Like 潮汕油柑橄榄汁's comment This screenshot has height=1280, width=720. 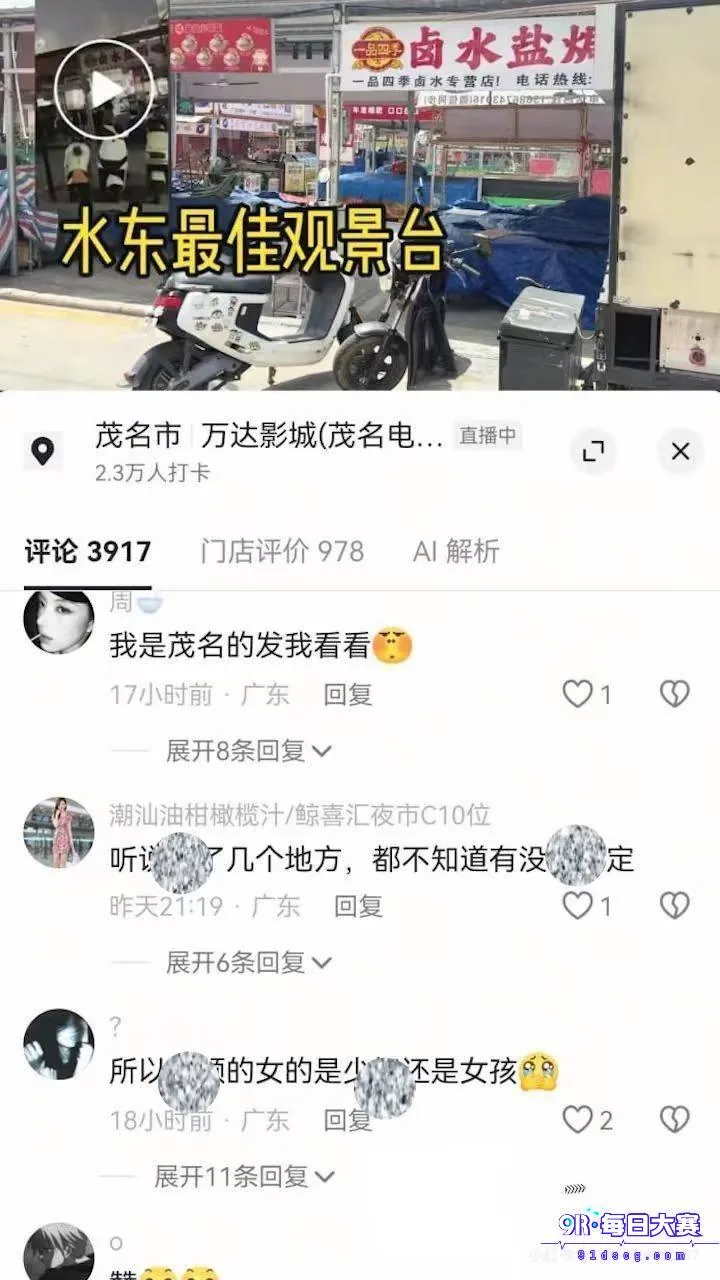[587, 906]
